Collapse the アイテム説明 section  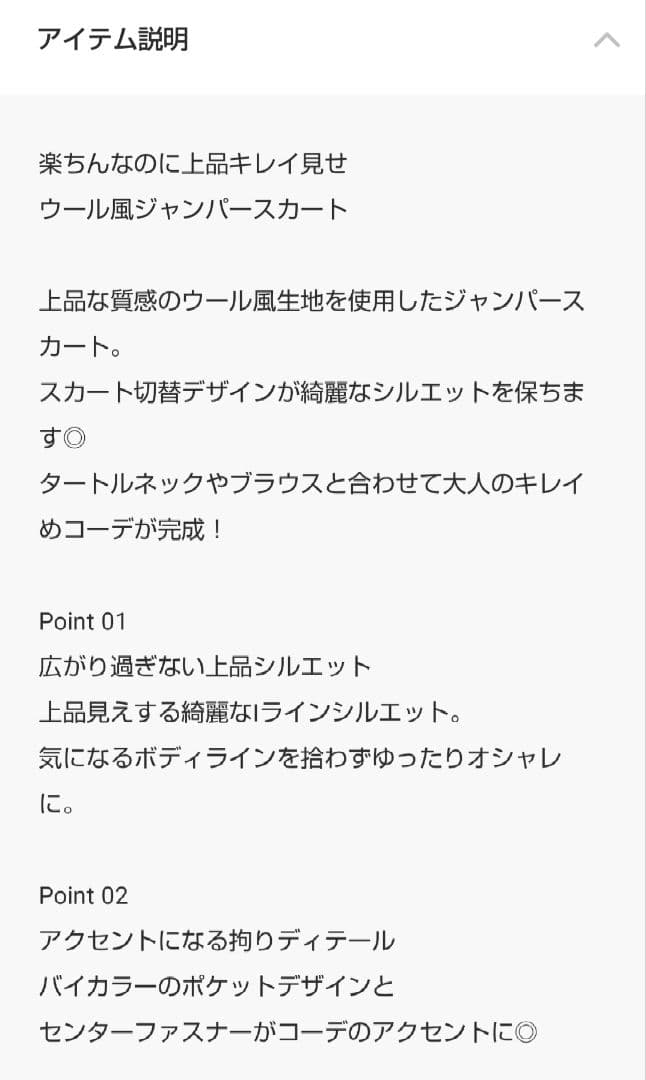[606, 41]
